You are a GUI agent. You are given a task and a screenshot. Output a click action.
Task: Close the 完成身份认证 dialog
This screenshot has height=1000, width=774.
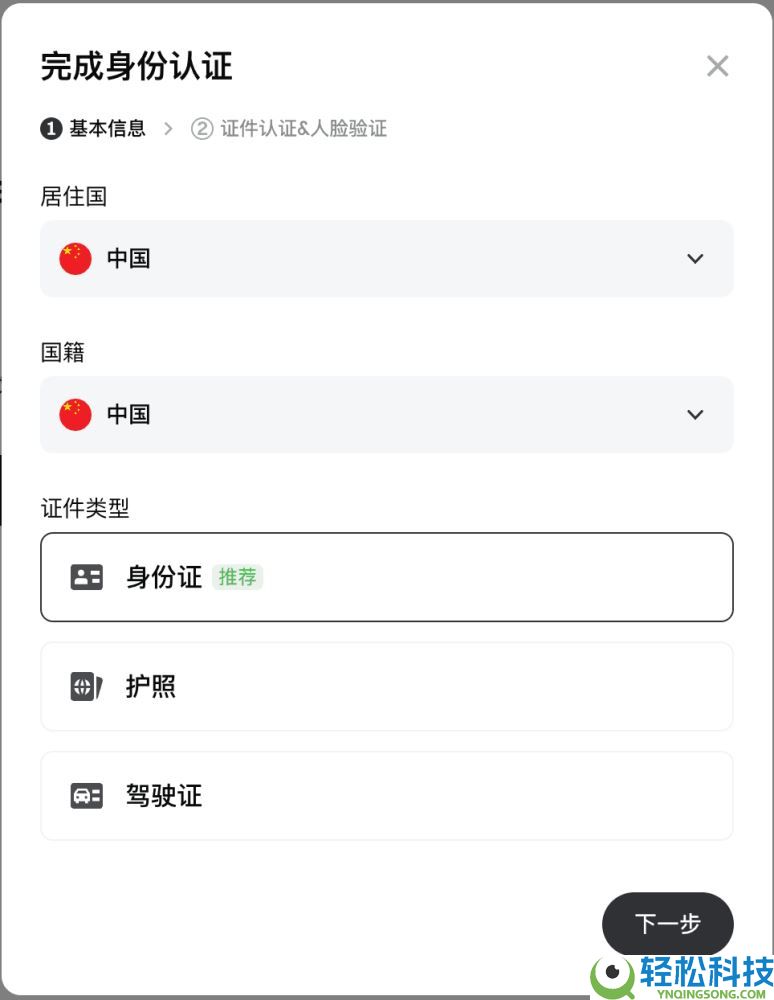[x=717, y=66]
